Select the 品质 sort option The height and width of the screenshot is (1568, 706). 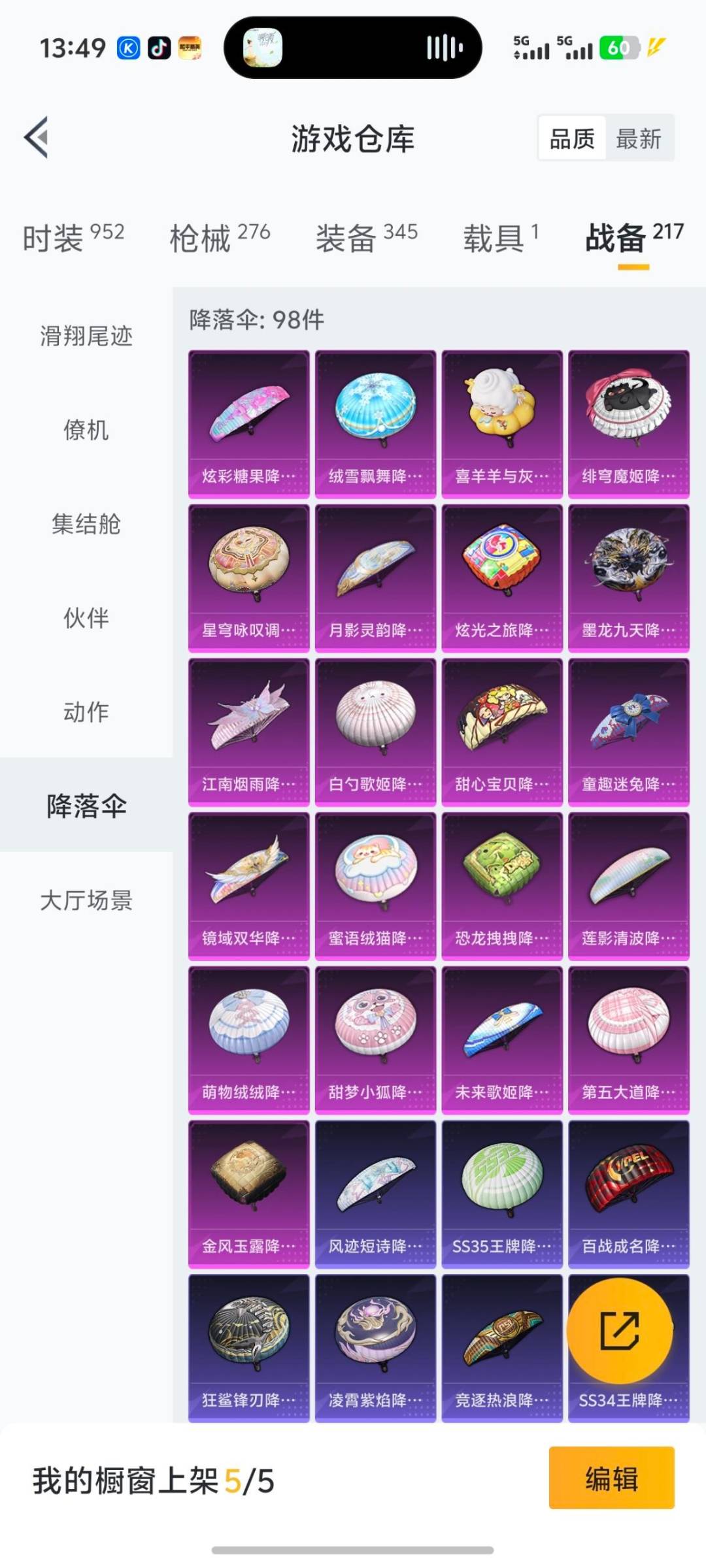coord(571,139)
